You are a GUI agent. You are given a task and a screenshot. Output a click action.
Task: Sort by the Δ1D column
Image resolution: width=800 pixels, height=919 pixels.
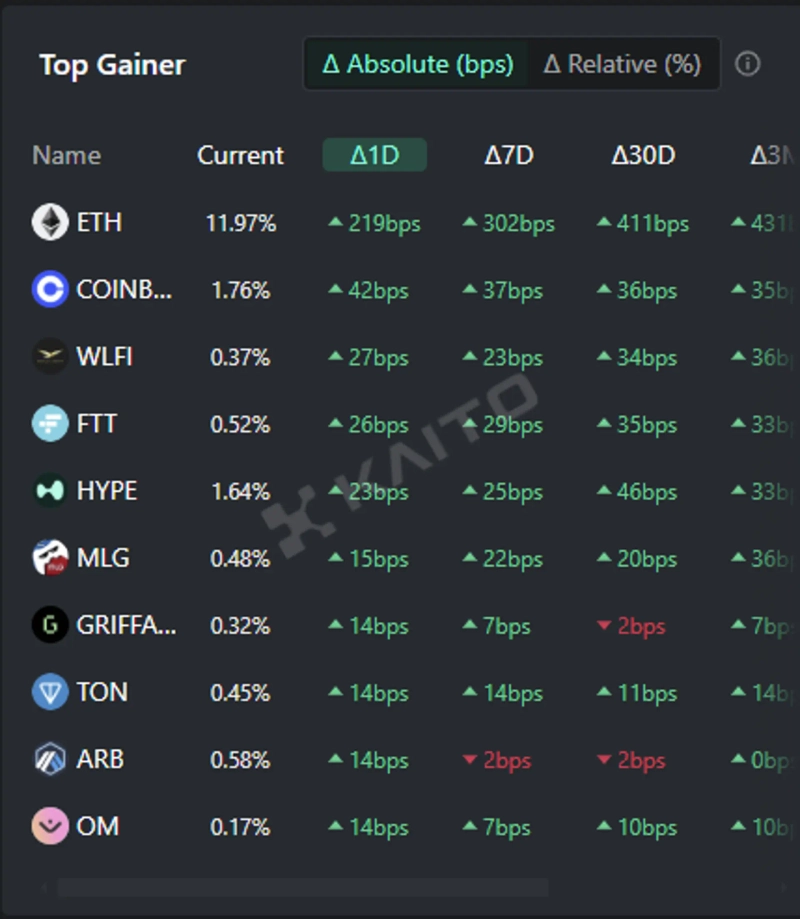[374, 155]
